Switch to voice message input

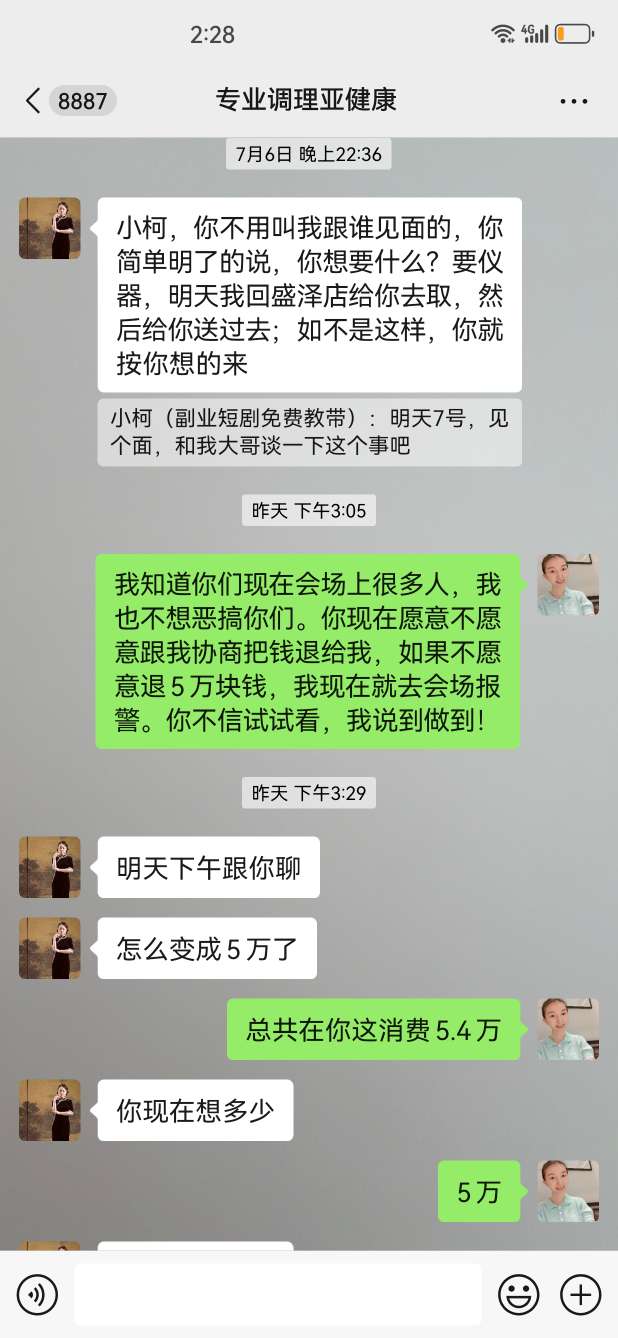tap(37, 1295)
